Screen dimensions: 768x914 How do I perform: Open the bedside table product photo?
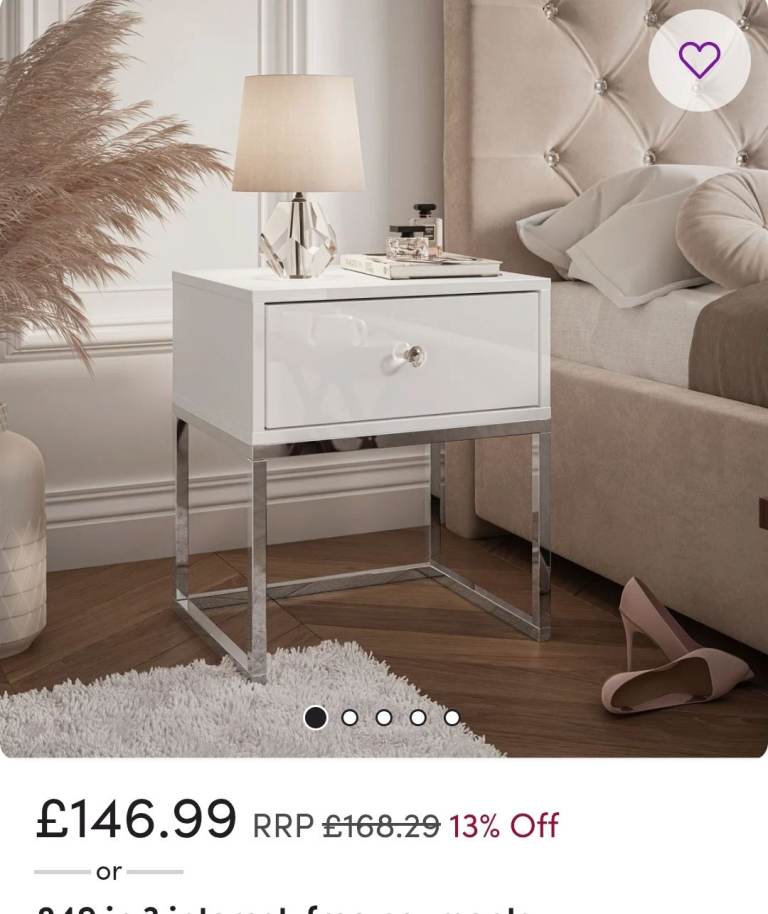coord(384,378)
